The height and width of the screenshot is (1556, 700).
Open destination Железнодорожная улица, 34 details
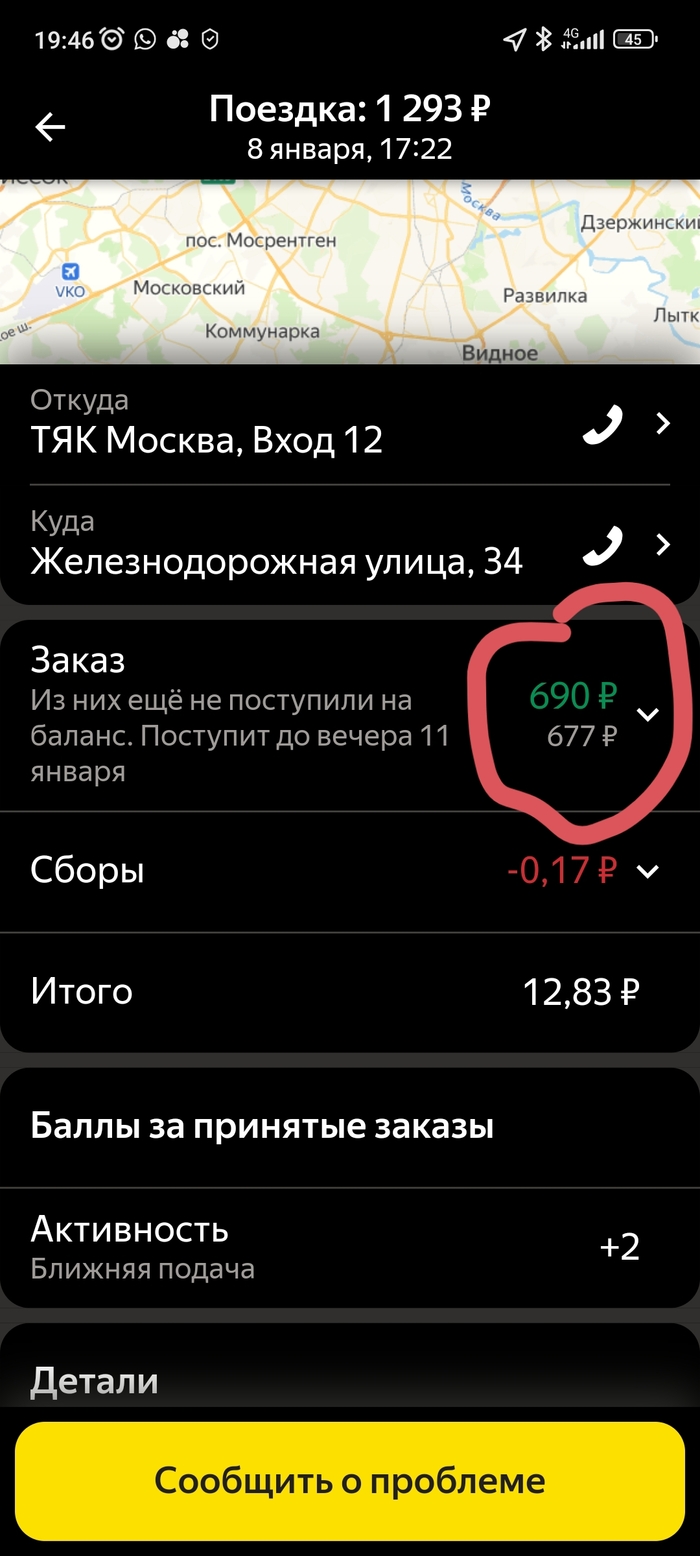click(662, 545)
